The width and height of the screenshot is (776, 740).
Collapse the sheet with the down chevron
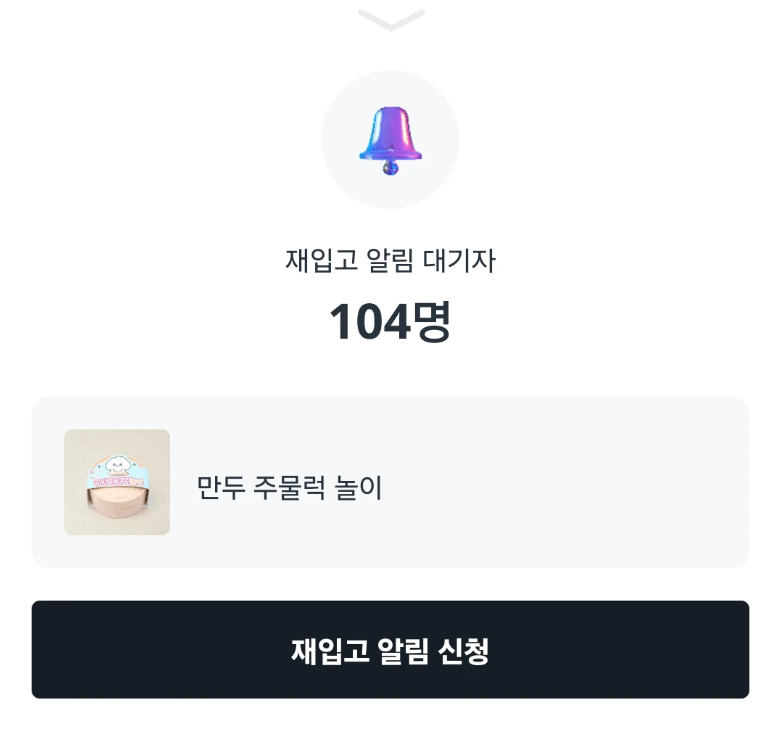click(391, 19)
